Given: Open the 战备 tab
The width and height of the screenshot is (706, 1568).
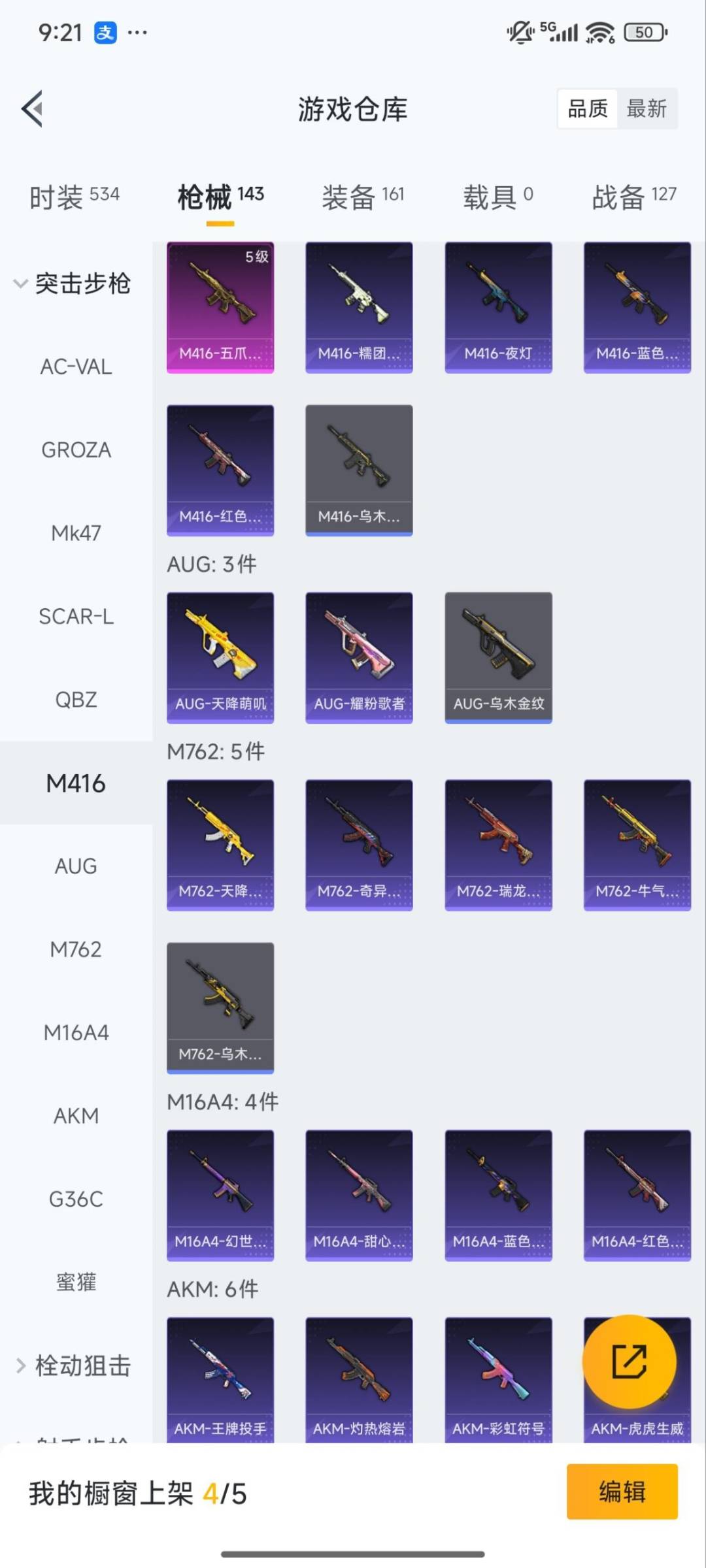Looking at the screenshot, I should tap(633, 197).
